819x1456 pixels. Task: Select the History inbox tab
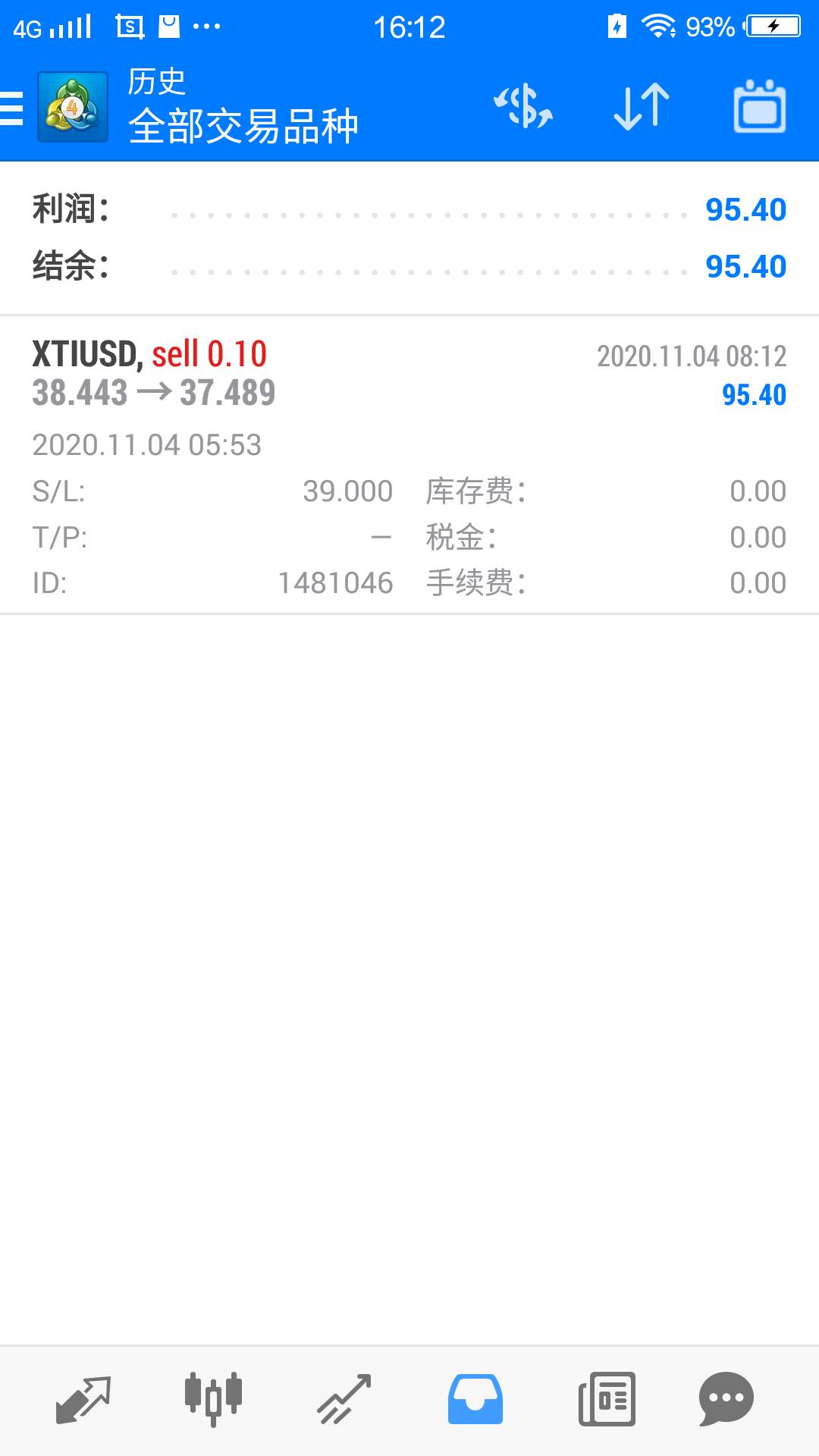click(475, 1399)
